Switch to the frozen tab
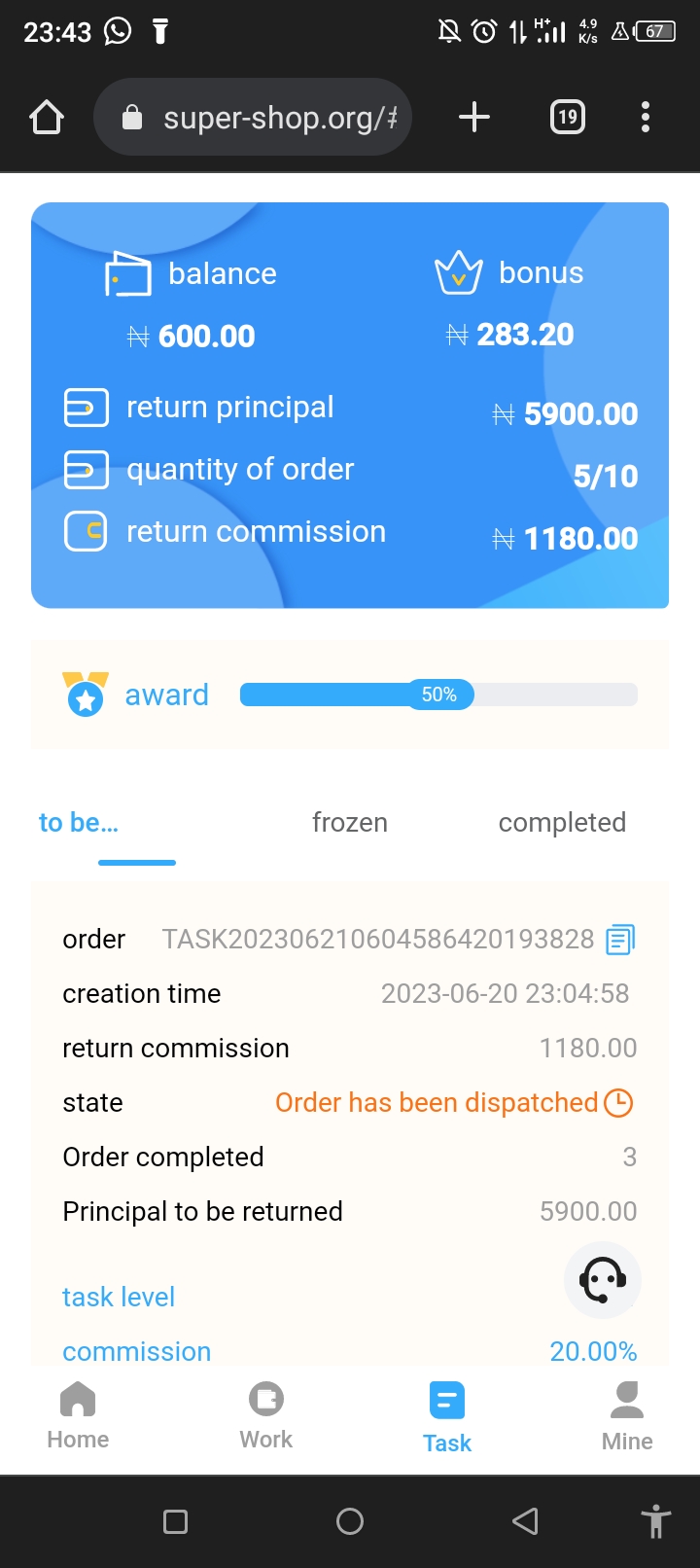The image size is (700, 1568). coord(349,823)
